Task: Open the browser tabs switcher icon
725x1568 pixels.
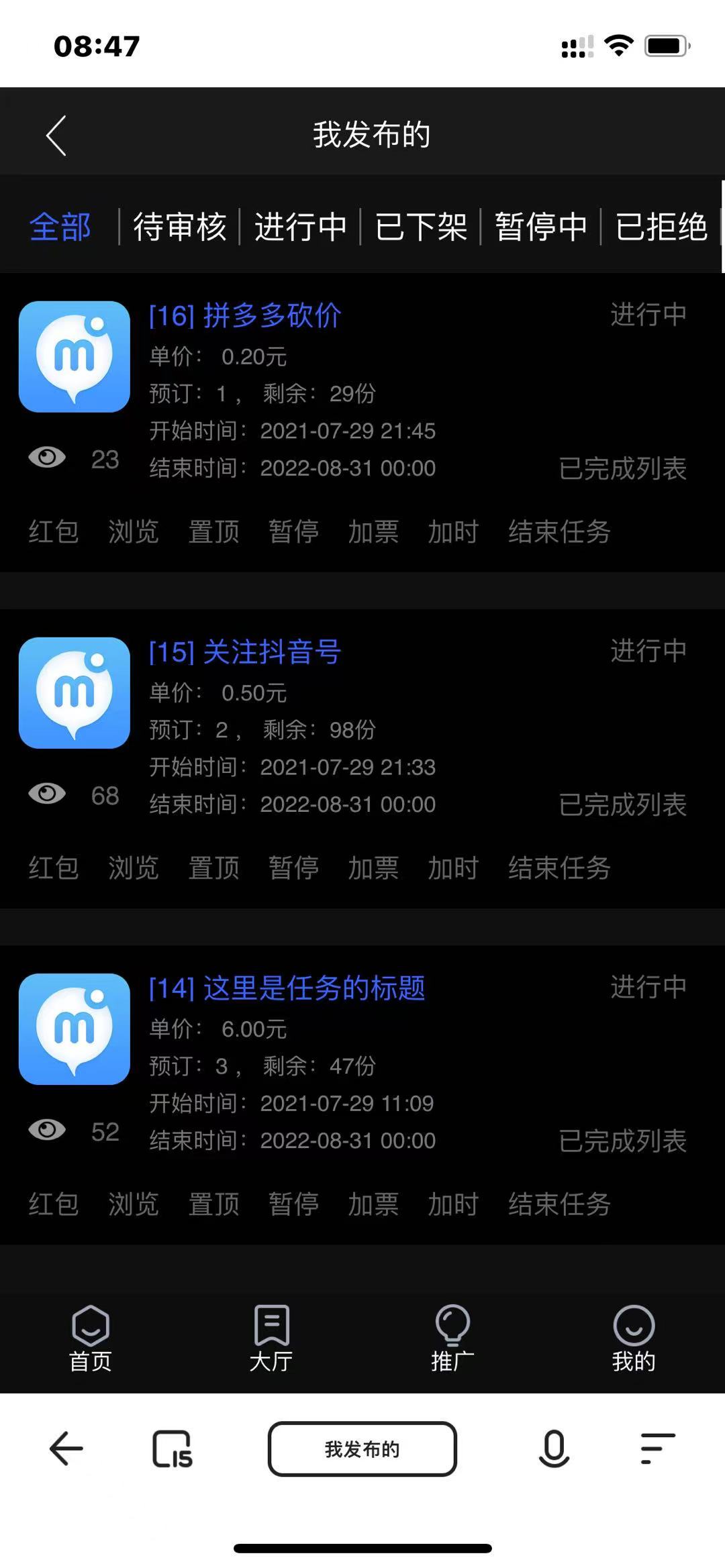Action: coord(173,1449)
